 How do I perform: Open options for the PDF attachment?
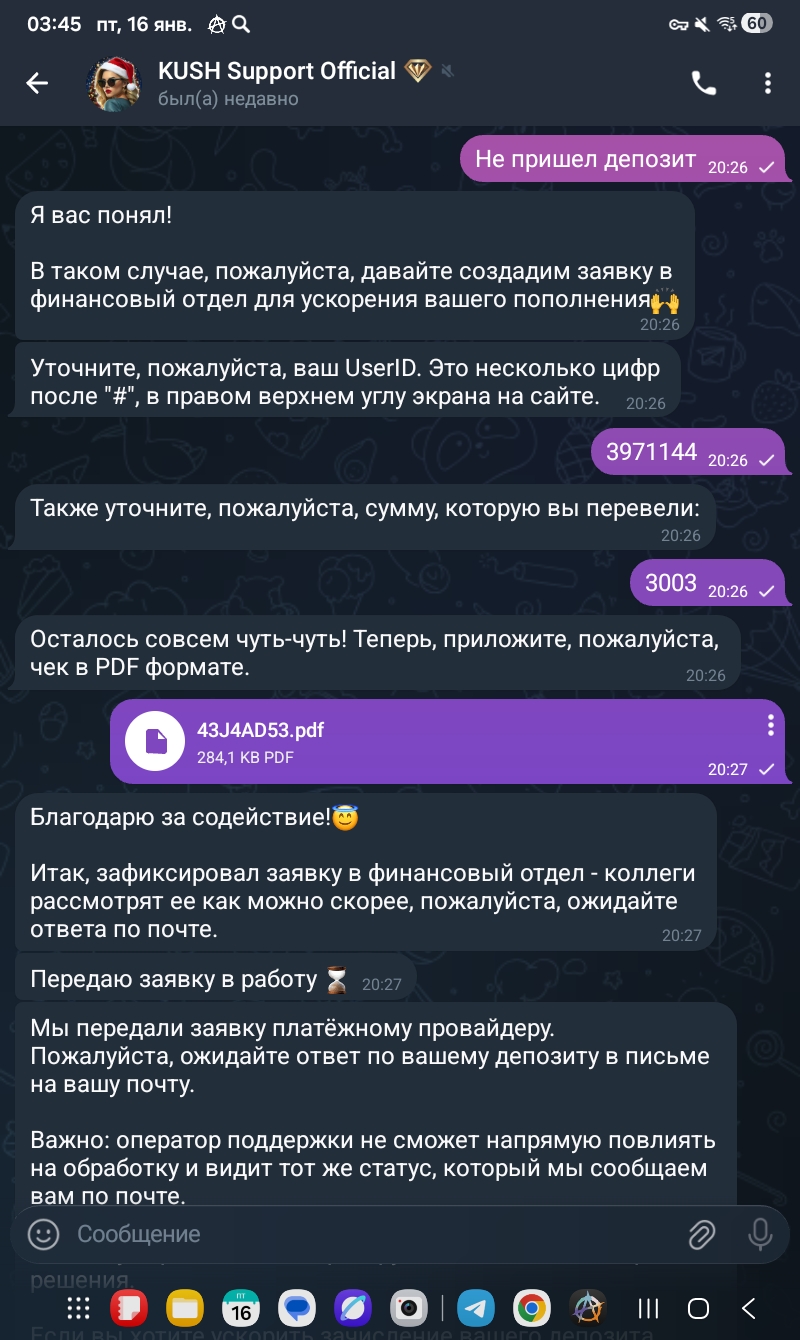point(770,726)
